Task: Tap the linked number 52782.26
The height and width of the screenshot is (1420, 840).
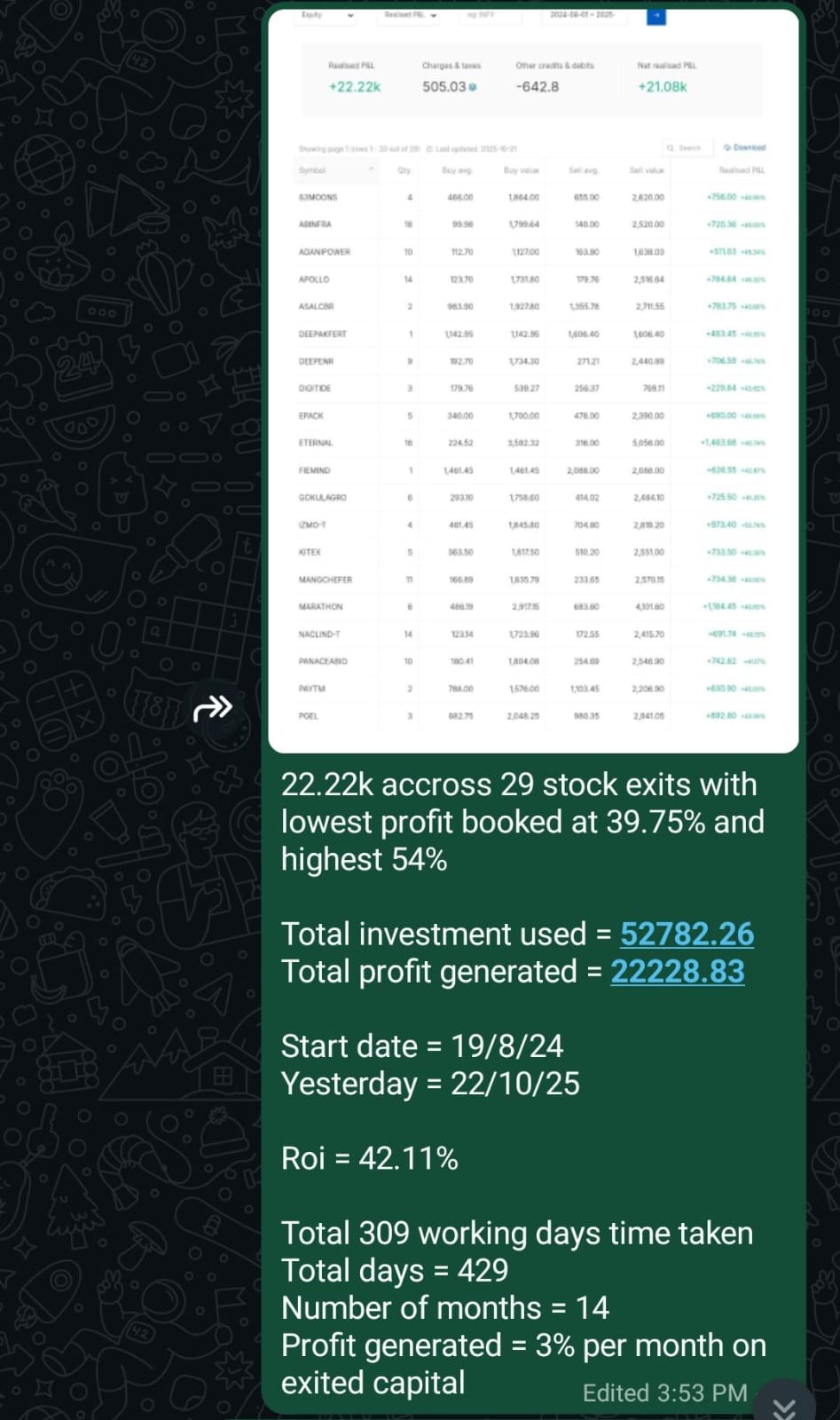Action: coord(687,934)
